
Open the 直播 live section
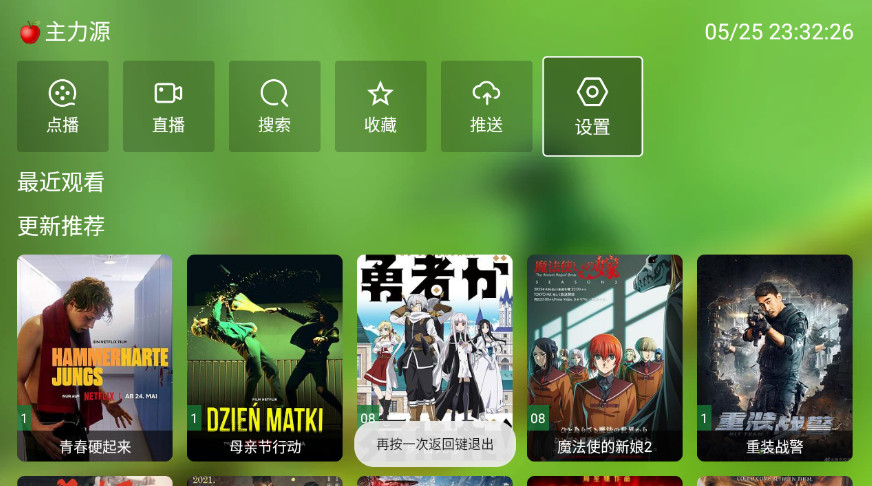point(168,106)
